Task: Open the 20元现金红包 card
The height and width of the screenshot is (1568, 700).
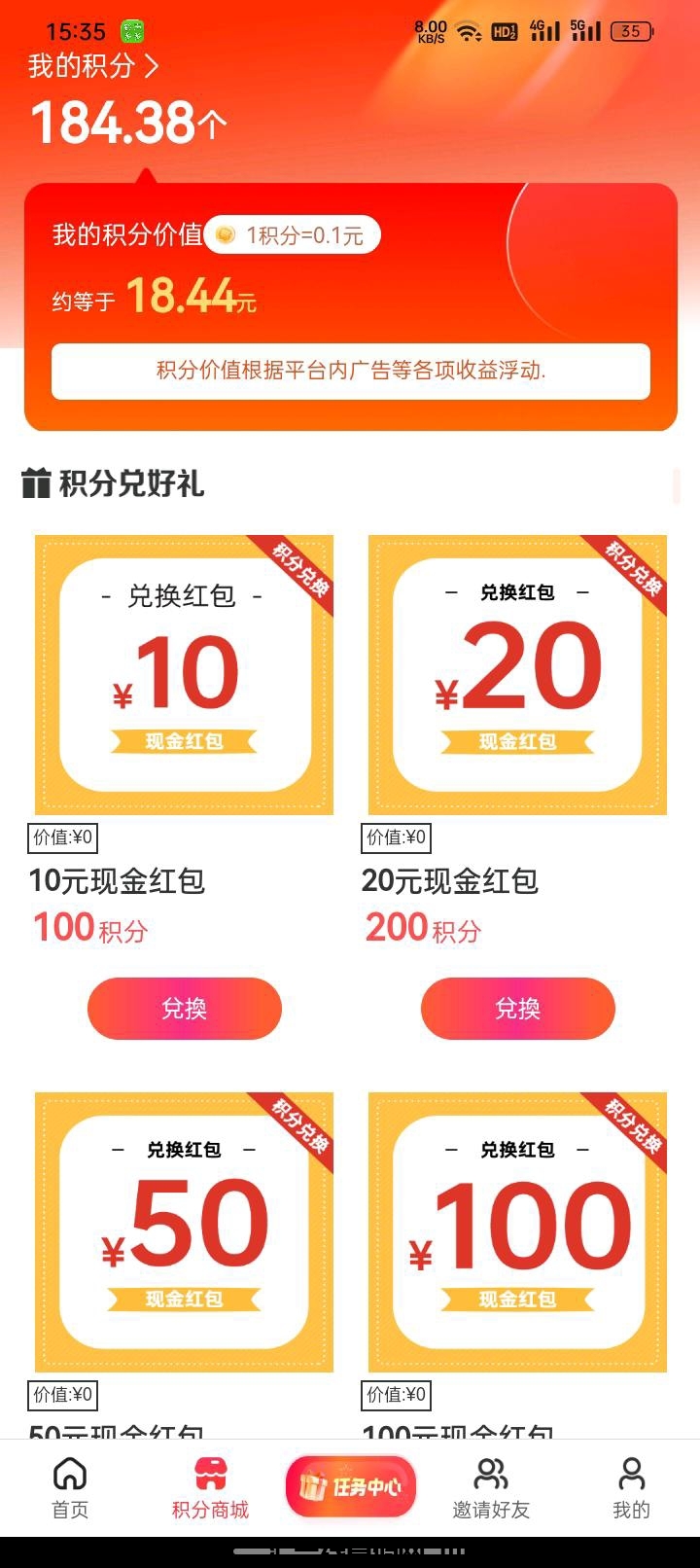Action: (517, 675)
